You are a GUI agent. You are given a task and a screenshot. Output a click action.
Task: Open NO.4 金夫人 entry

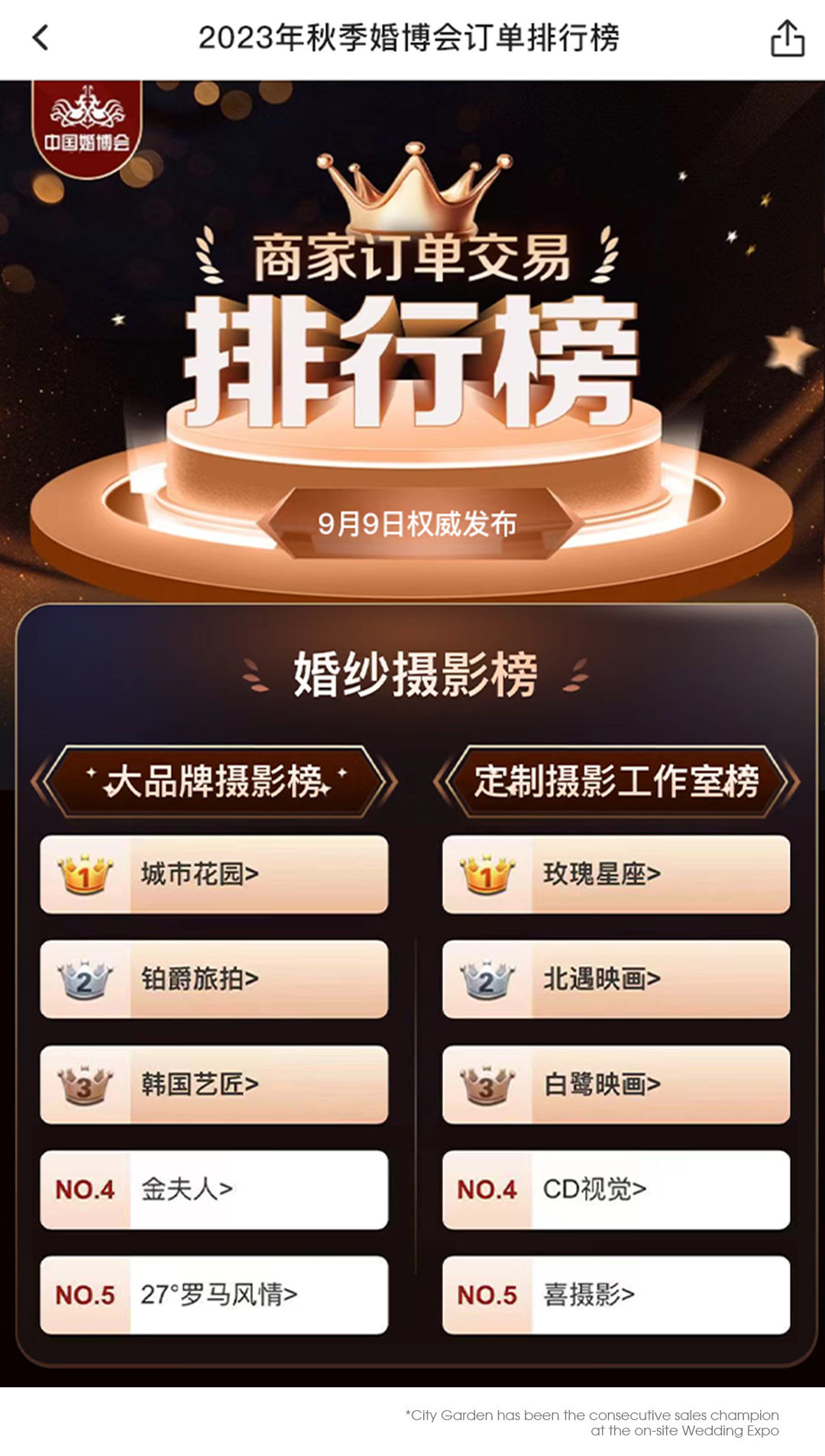[214, 1190]
